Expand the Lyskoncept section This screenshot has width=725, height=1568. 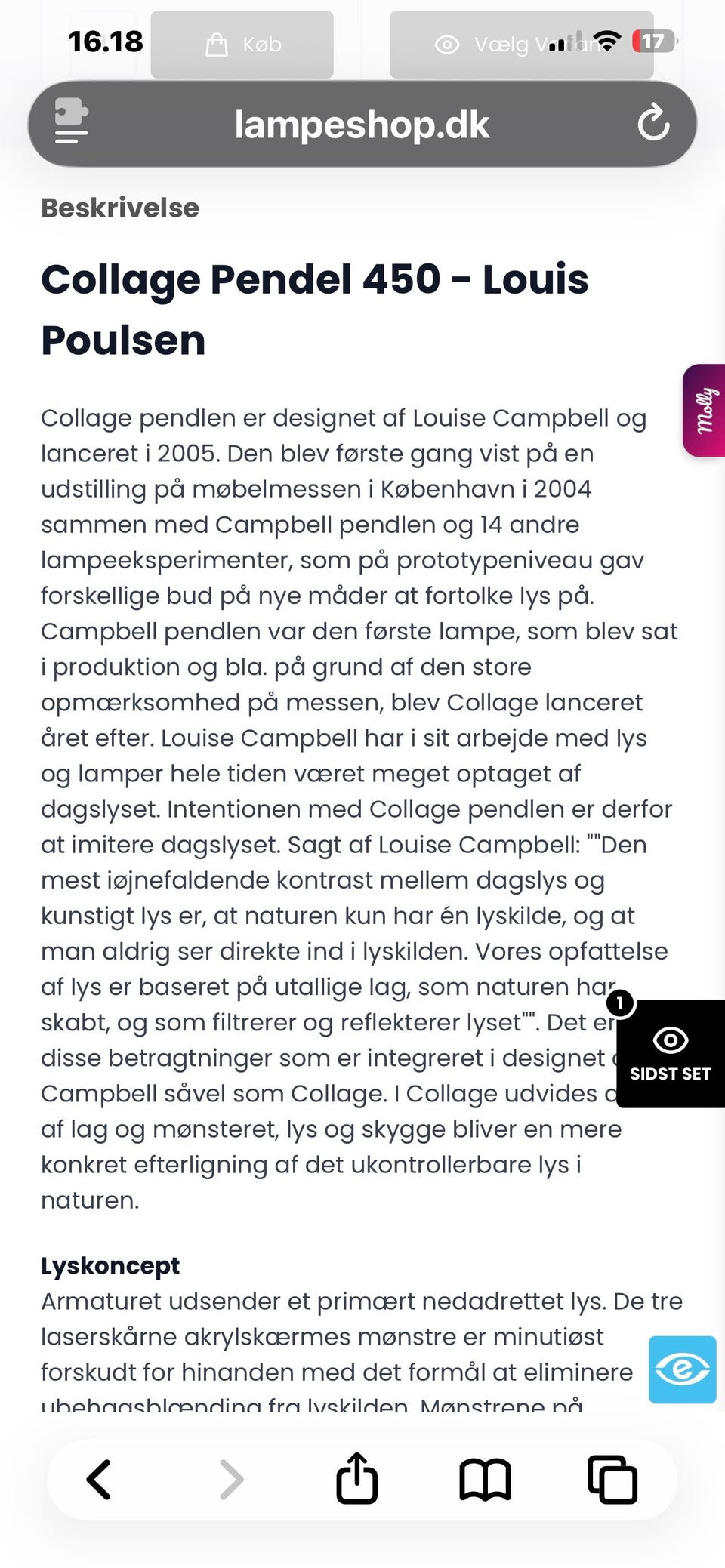110,1263
